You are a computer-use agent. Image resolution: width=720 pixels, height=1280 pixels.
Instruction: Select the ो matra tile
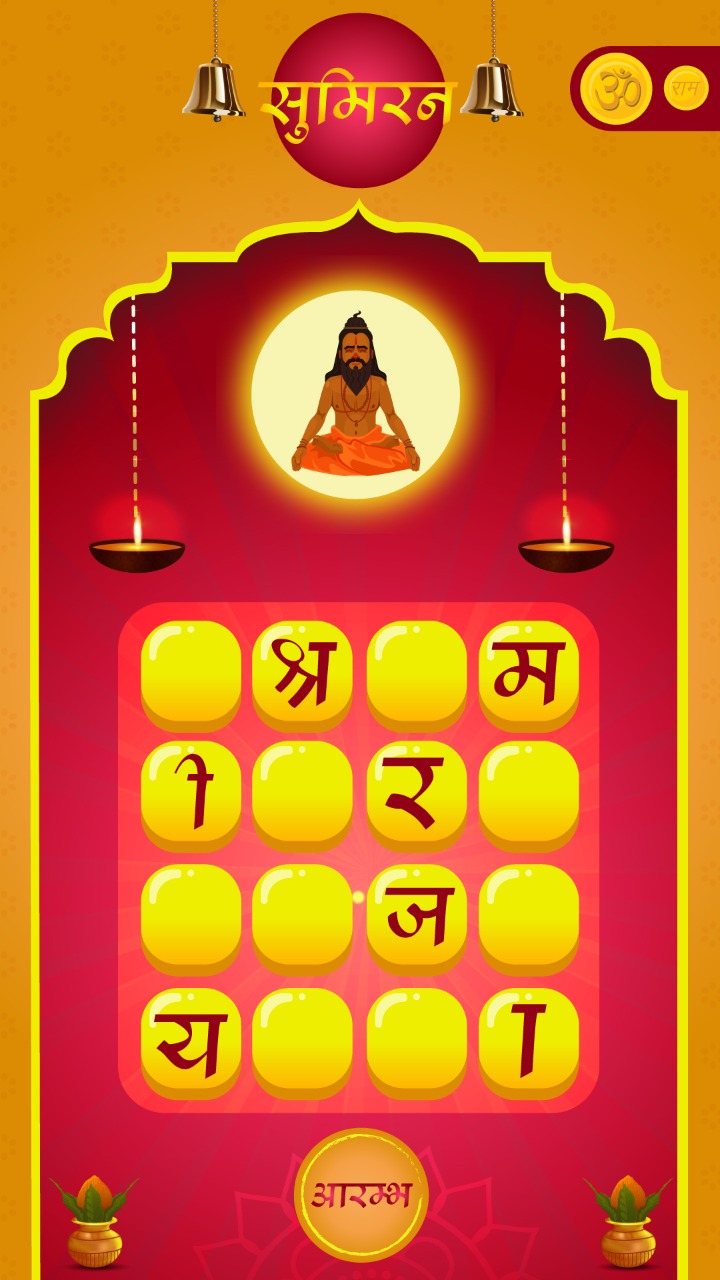[x=191, y=792]
